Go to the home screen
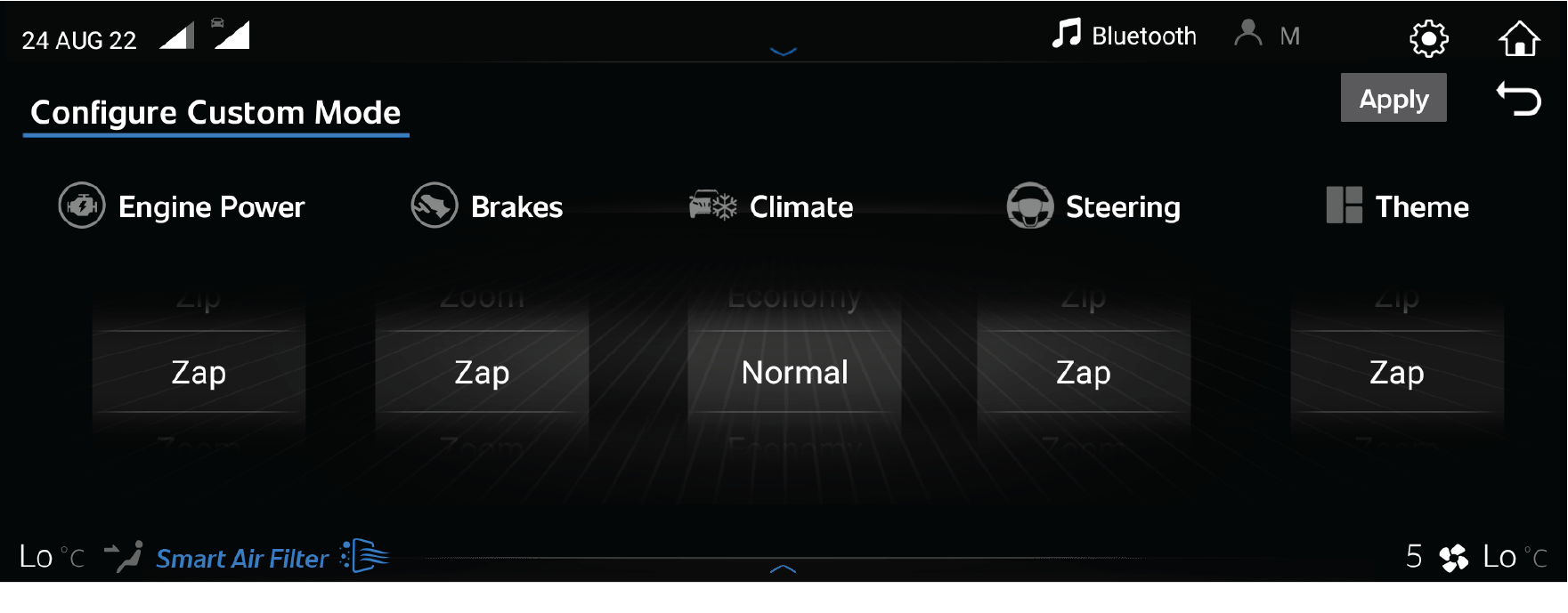Viewport: 1568px width, 613px height. [x=1518, y=38]
